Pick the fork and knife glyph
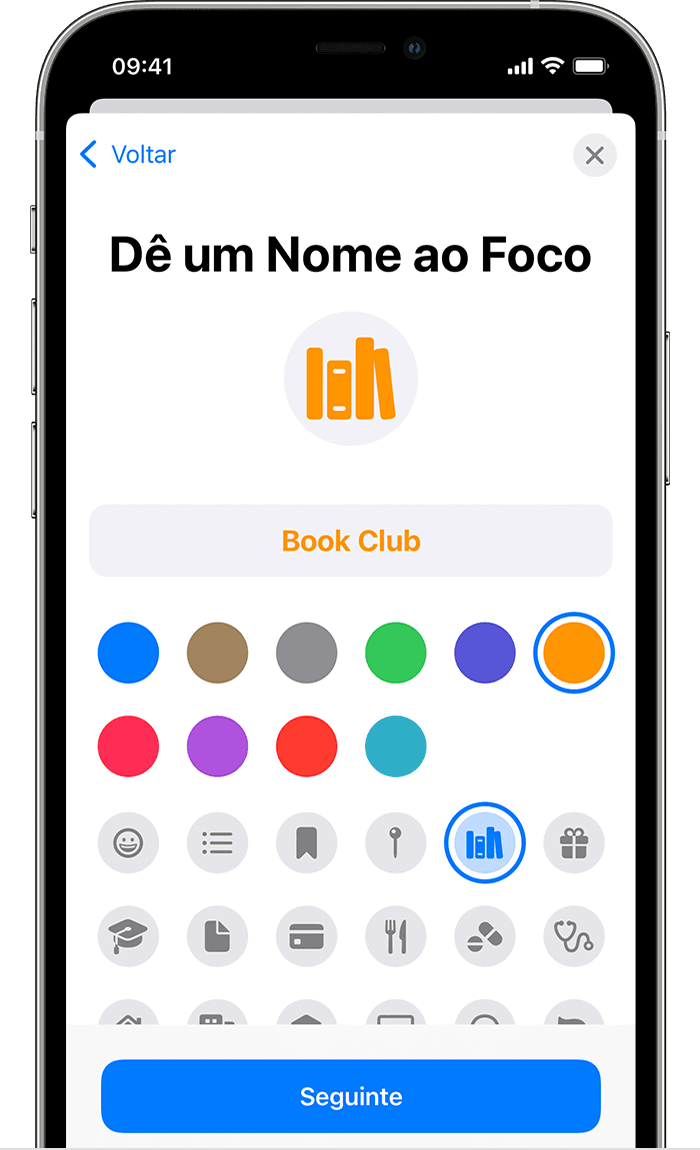The width and height of the screenshot is (700, 1150). 396,936
